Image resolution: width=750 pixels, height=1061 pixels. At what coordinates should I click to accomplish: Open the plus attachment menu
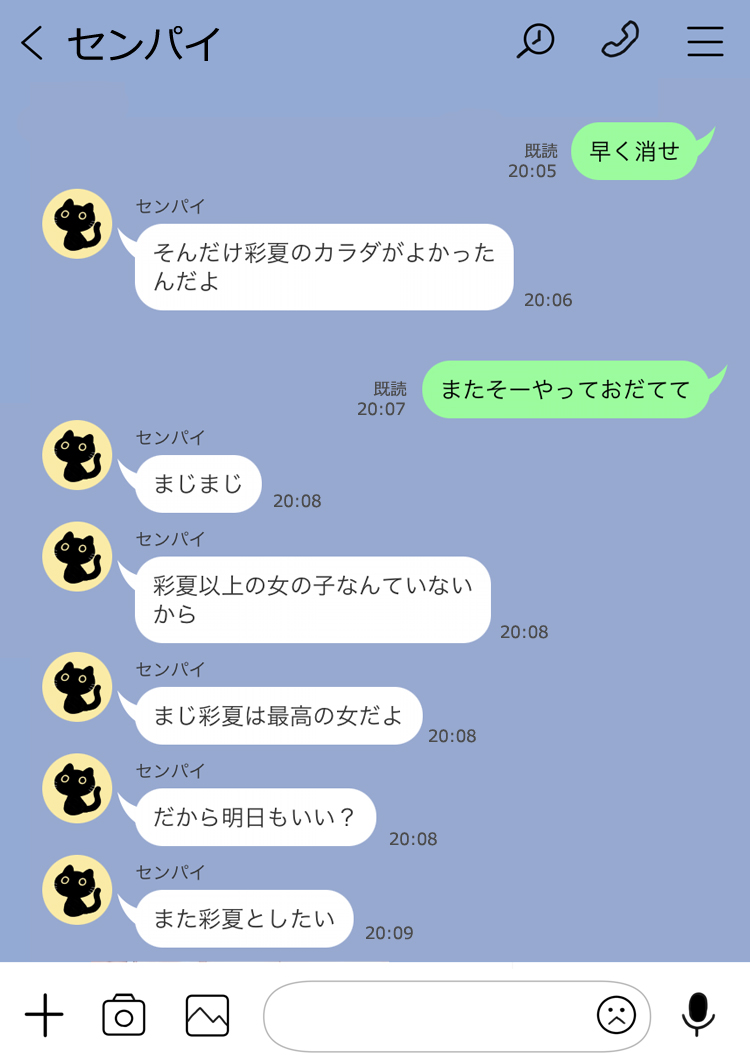click(44, 1016)
